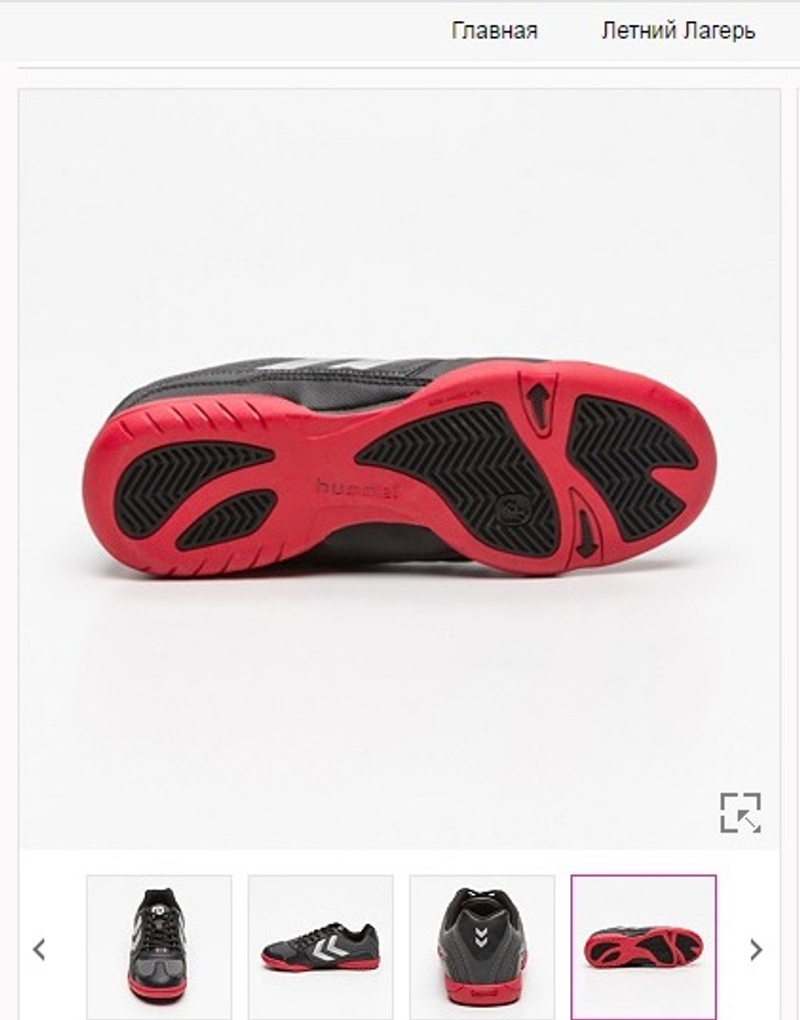Open the Главная navigation link
The image size is (800, 1020).
(x=494, y=31)
